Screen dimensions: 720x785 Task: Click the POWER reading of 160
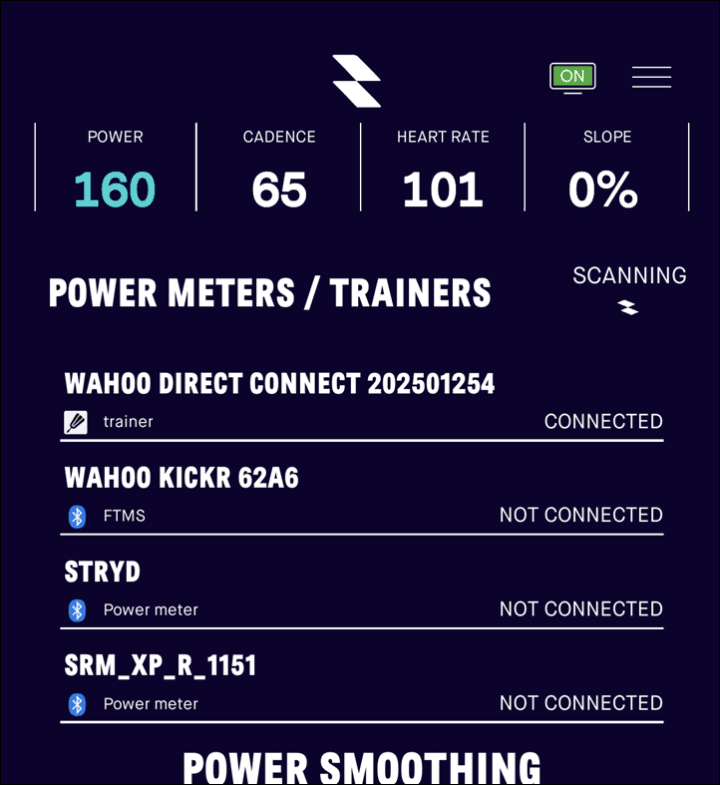point(114,190)
